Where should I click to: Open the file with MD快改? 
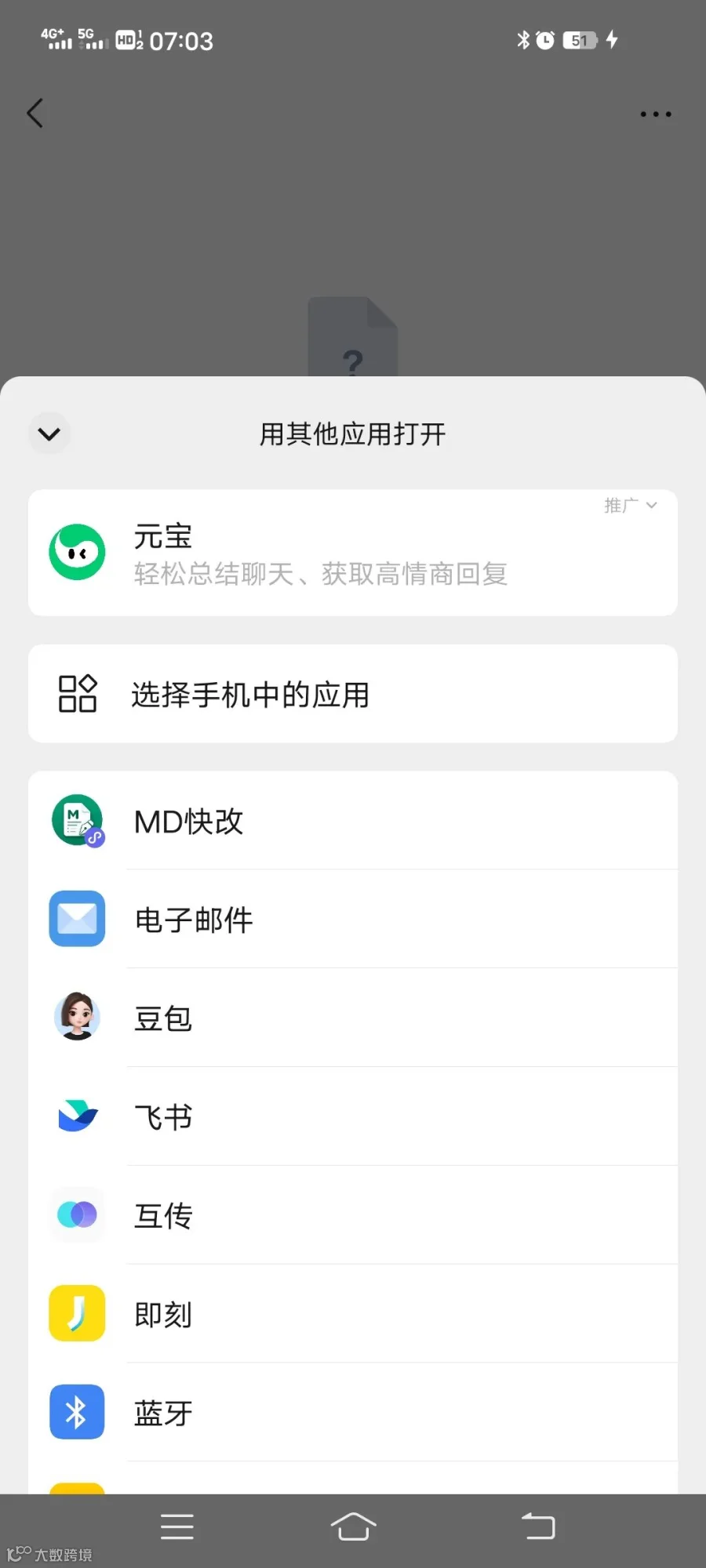tap(353, 821)
